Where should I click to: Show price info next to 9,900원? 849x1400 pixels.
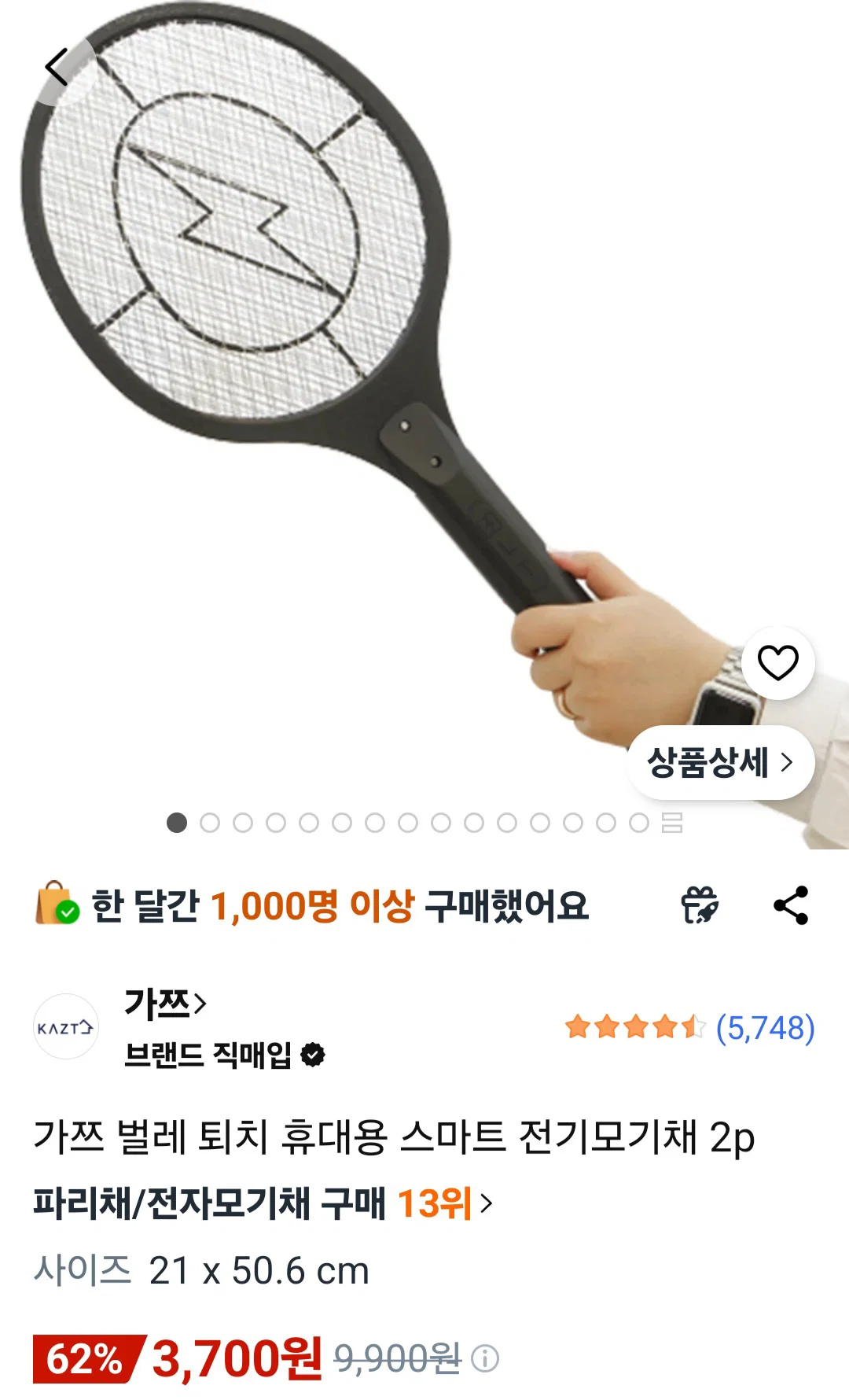[485, 1358]
